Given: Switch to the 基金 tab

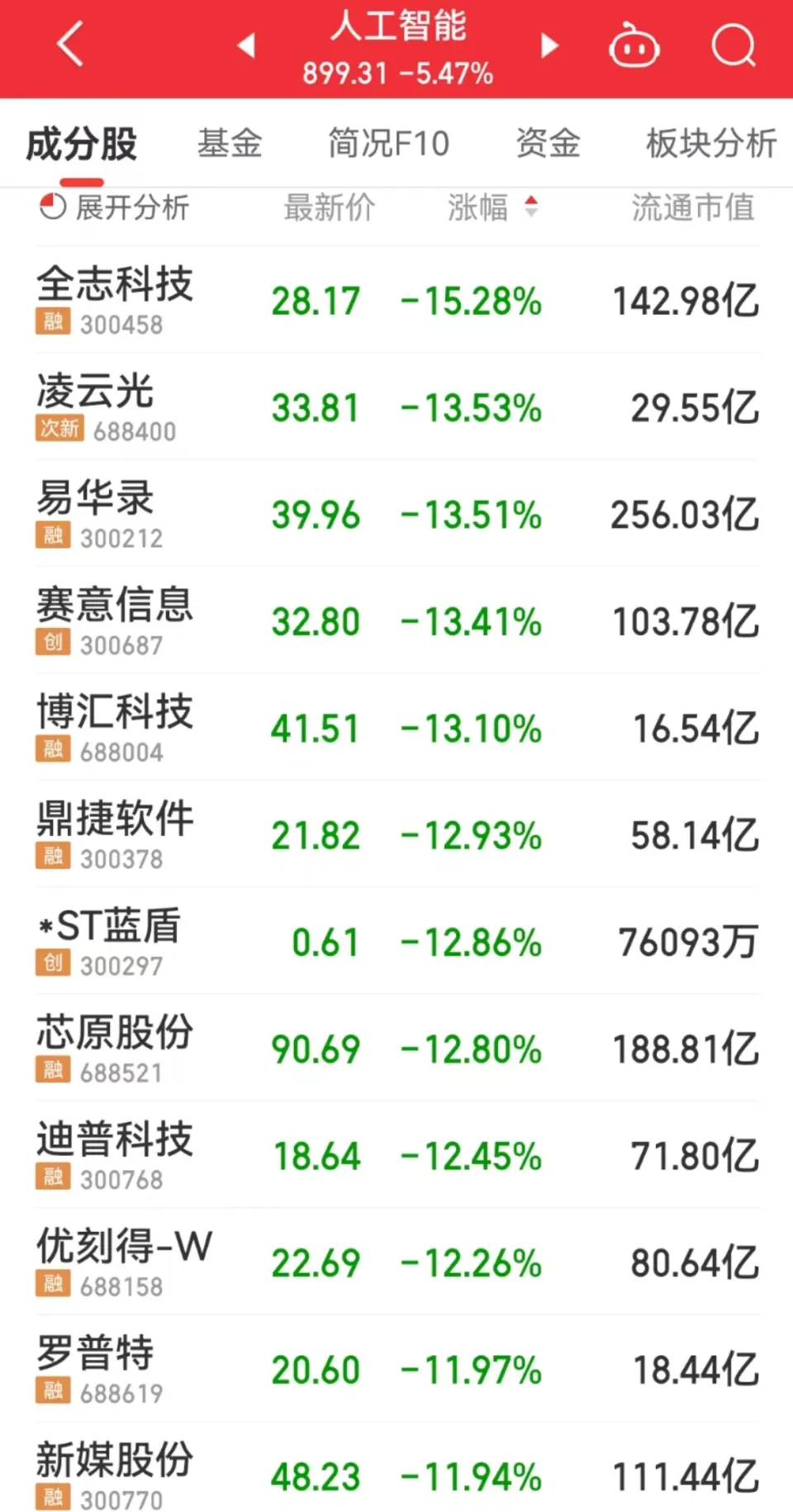Looking at the screenshot, I should (230, 144).
